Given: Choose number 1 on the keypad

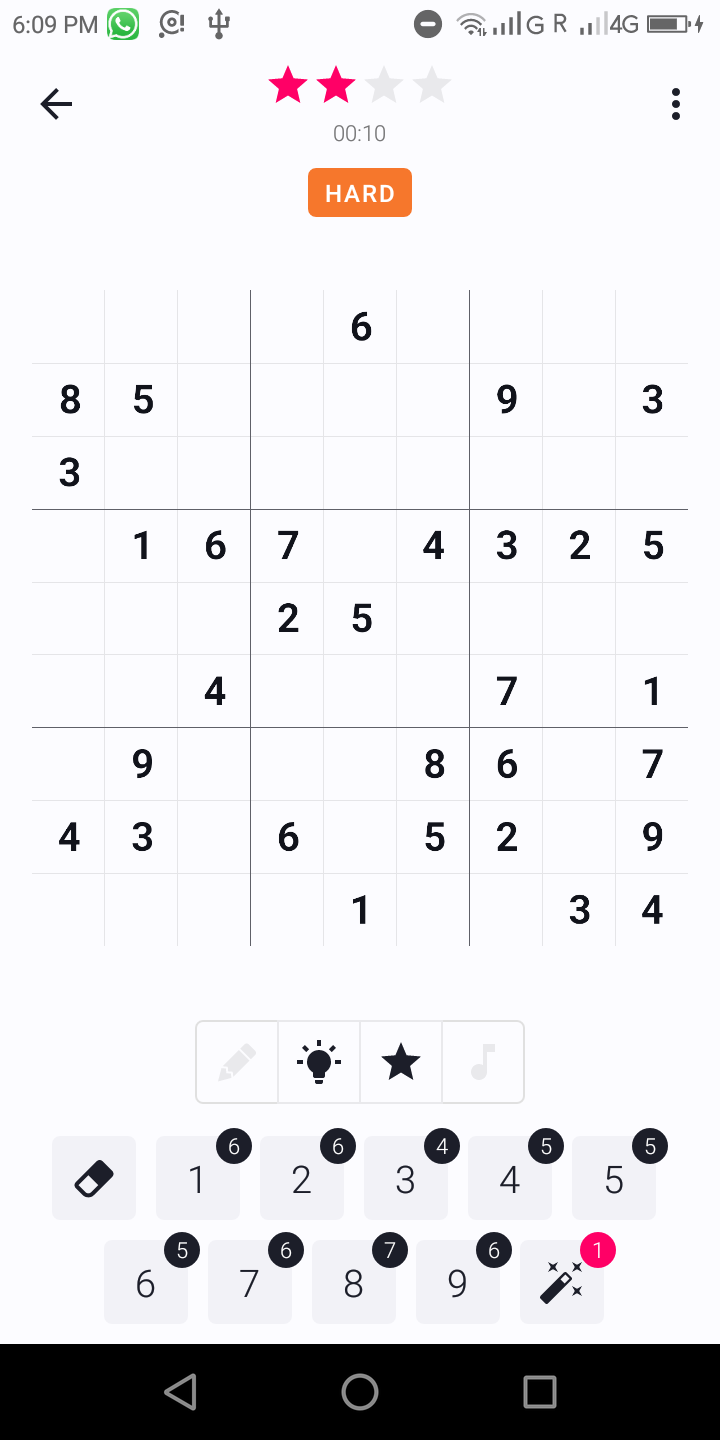Looking at the screenshot, I should pos(198,1178).
